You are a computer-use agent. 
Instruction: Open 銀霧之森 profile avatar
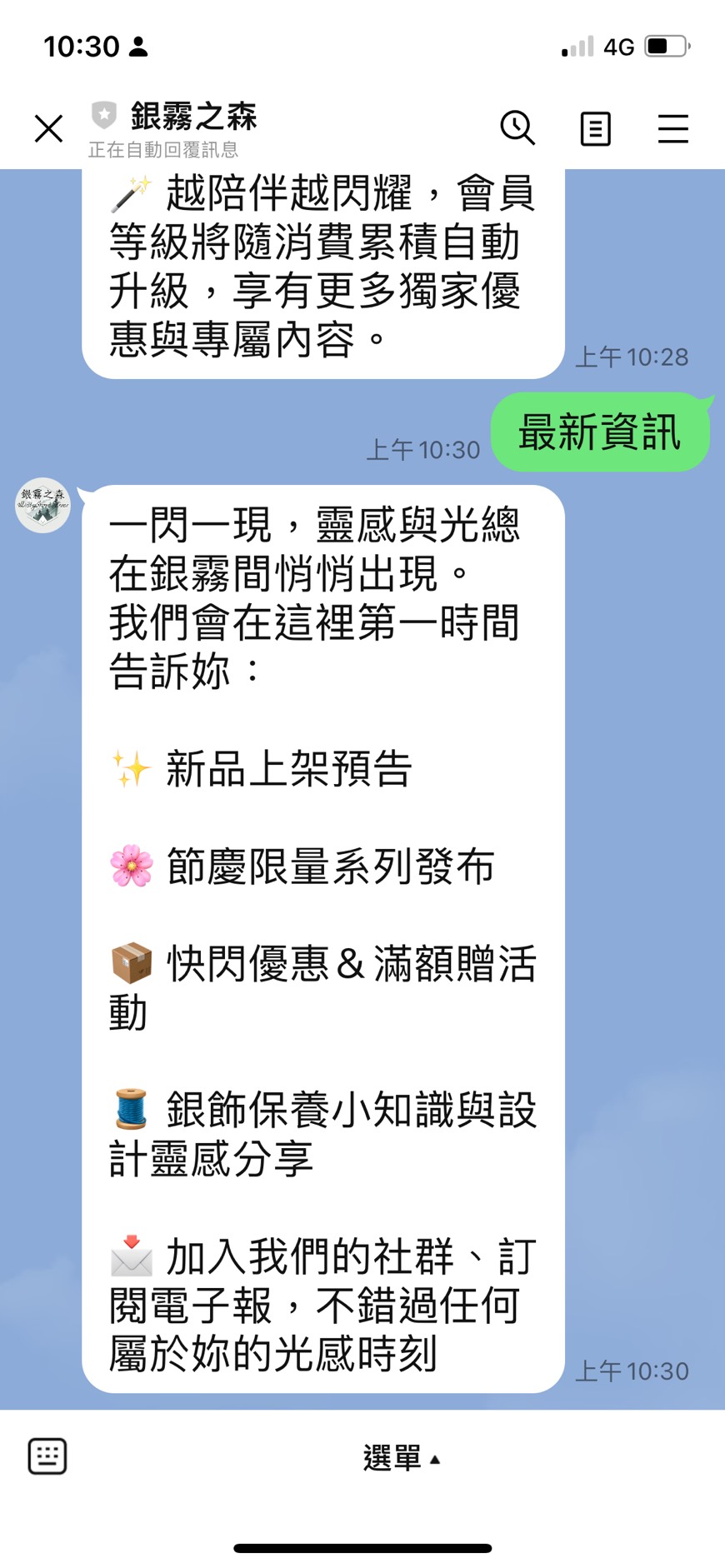42,505
